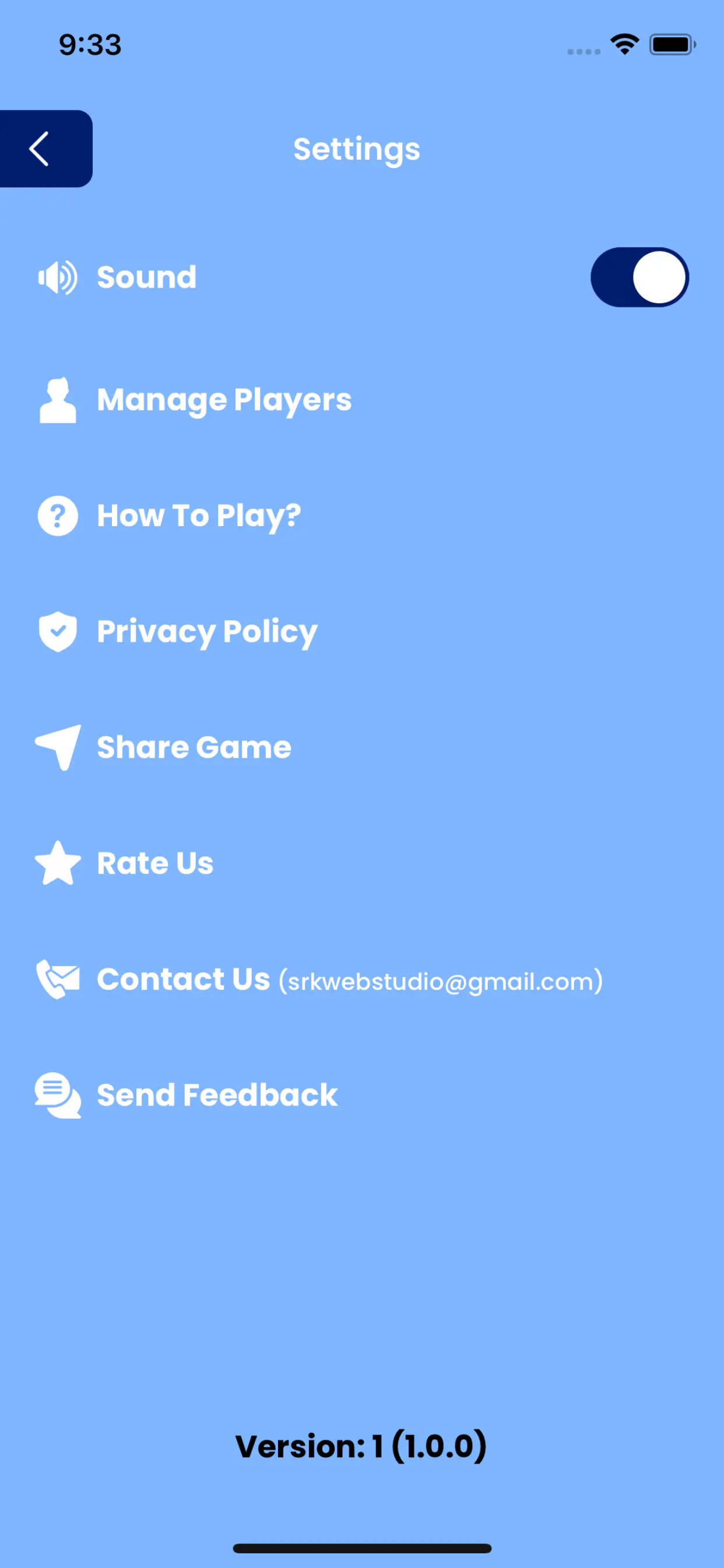Open Contact Us email option
This screenshot has width=724, height=1568.
(x=349, y=979)
